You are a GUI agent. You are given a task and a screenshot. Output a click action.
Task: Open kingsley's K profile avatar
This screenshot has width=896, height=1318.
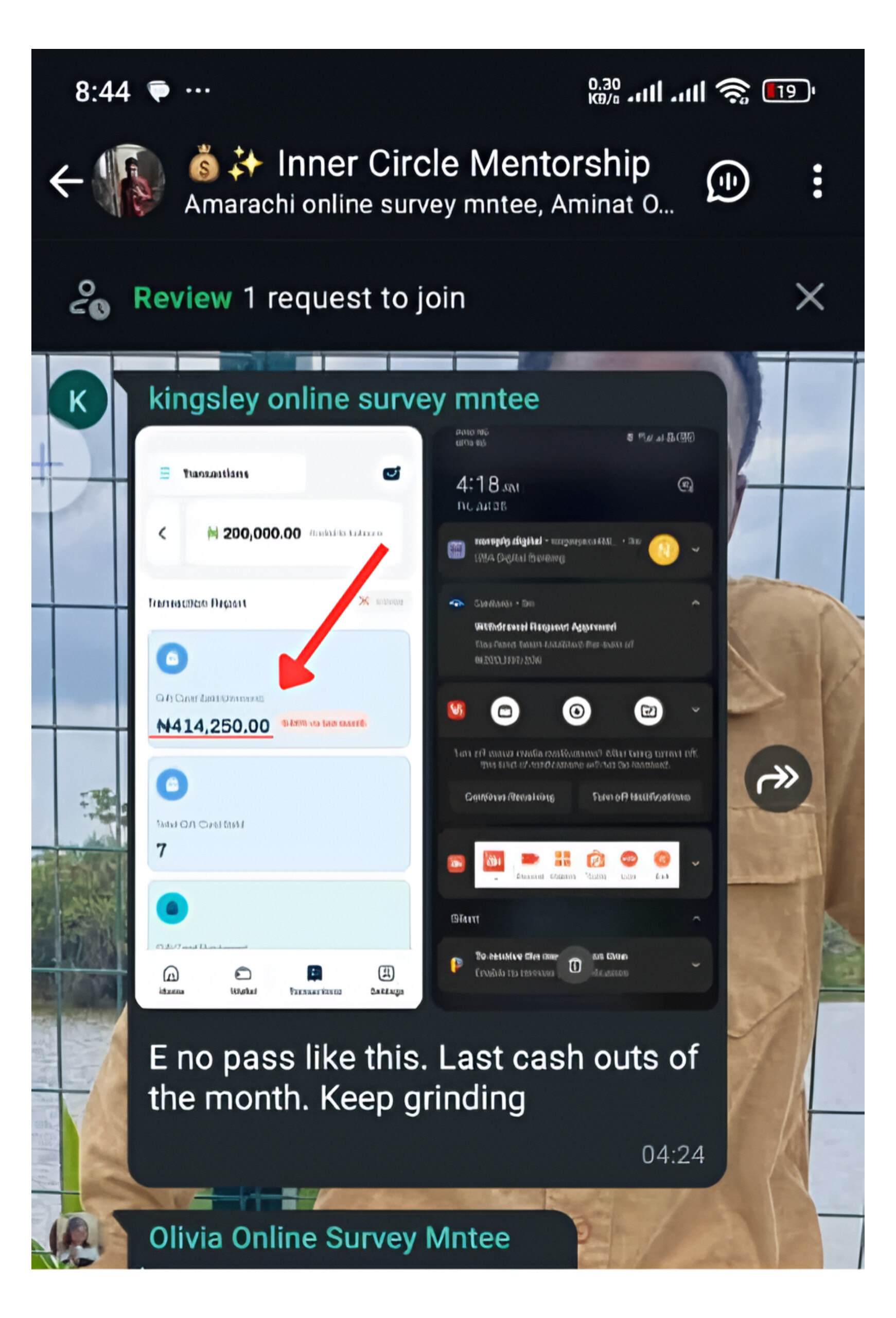[78, 401]
